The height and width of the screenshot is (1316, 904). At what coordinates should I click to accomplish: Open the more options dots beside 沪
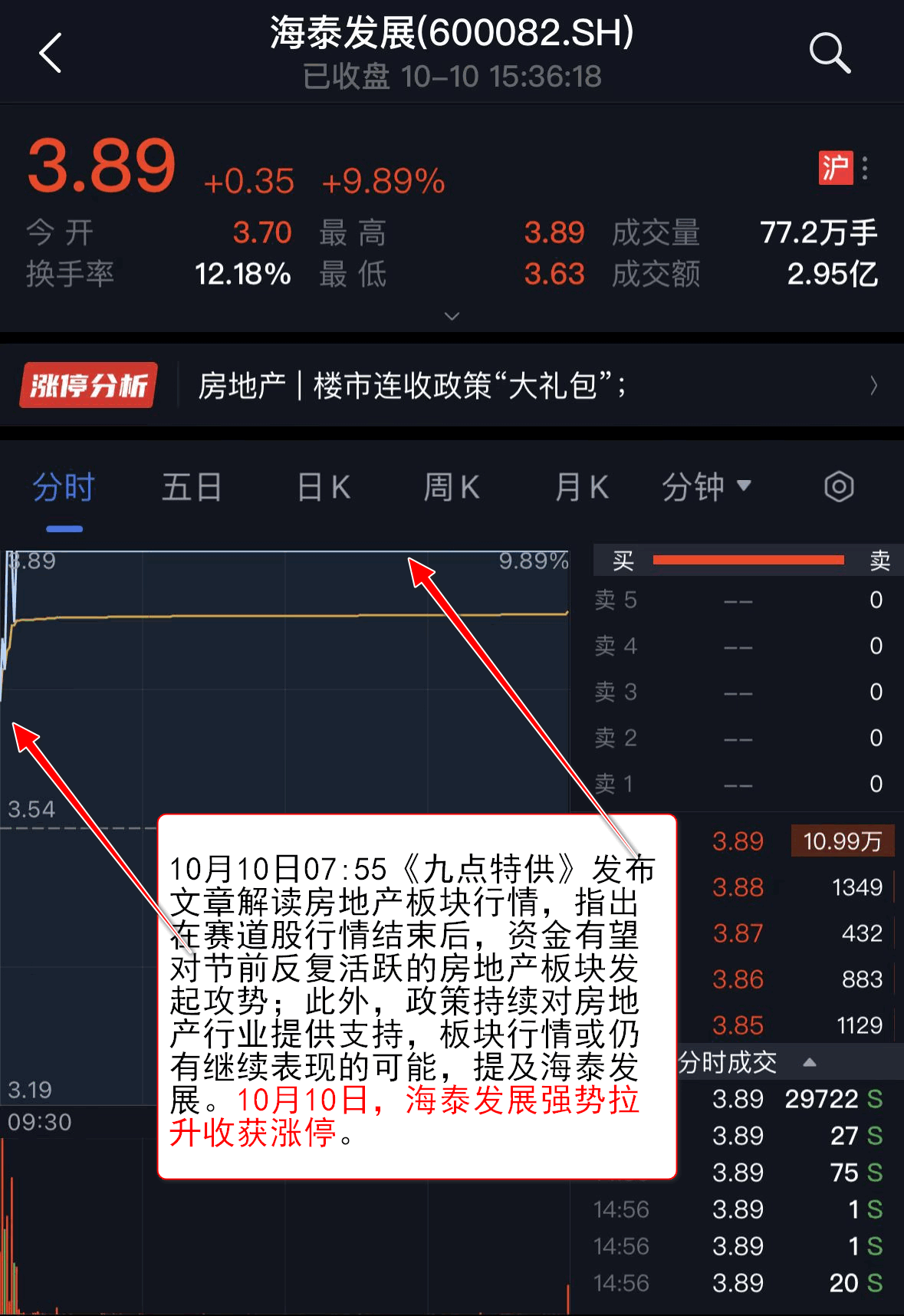click(865, 168)
